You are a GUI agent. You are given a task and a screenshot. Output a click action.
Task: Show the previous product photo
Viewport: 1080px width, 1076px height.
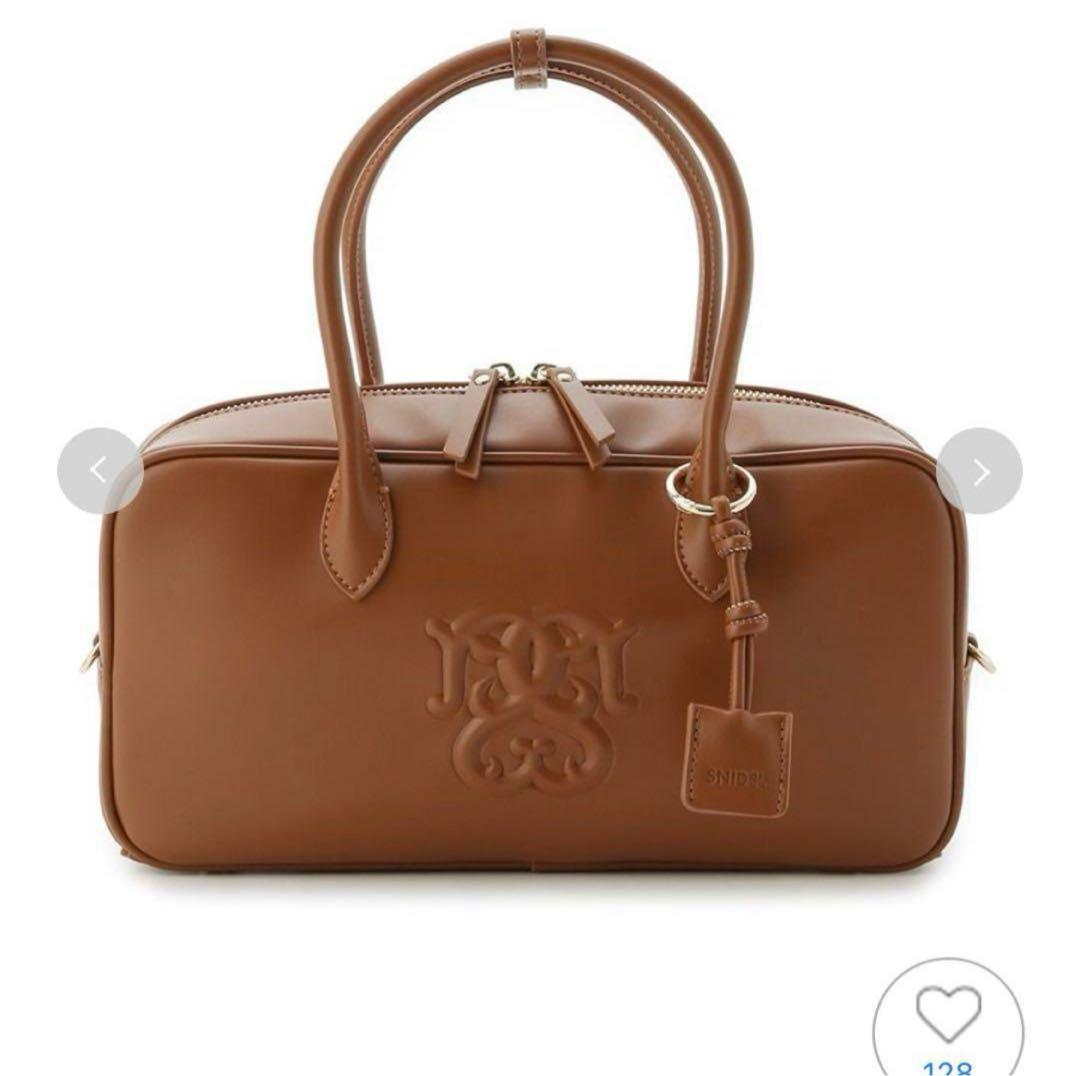click(99, 471)
